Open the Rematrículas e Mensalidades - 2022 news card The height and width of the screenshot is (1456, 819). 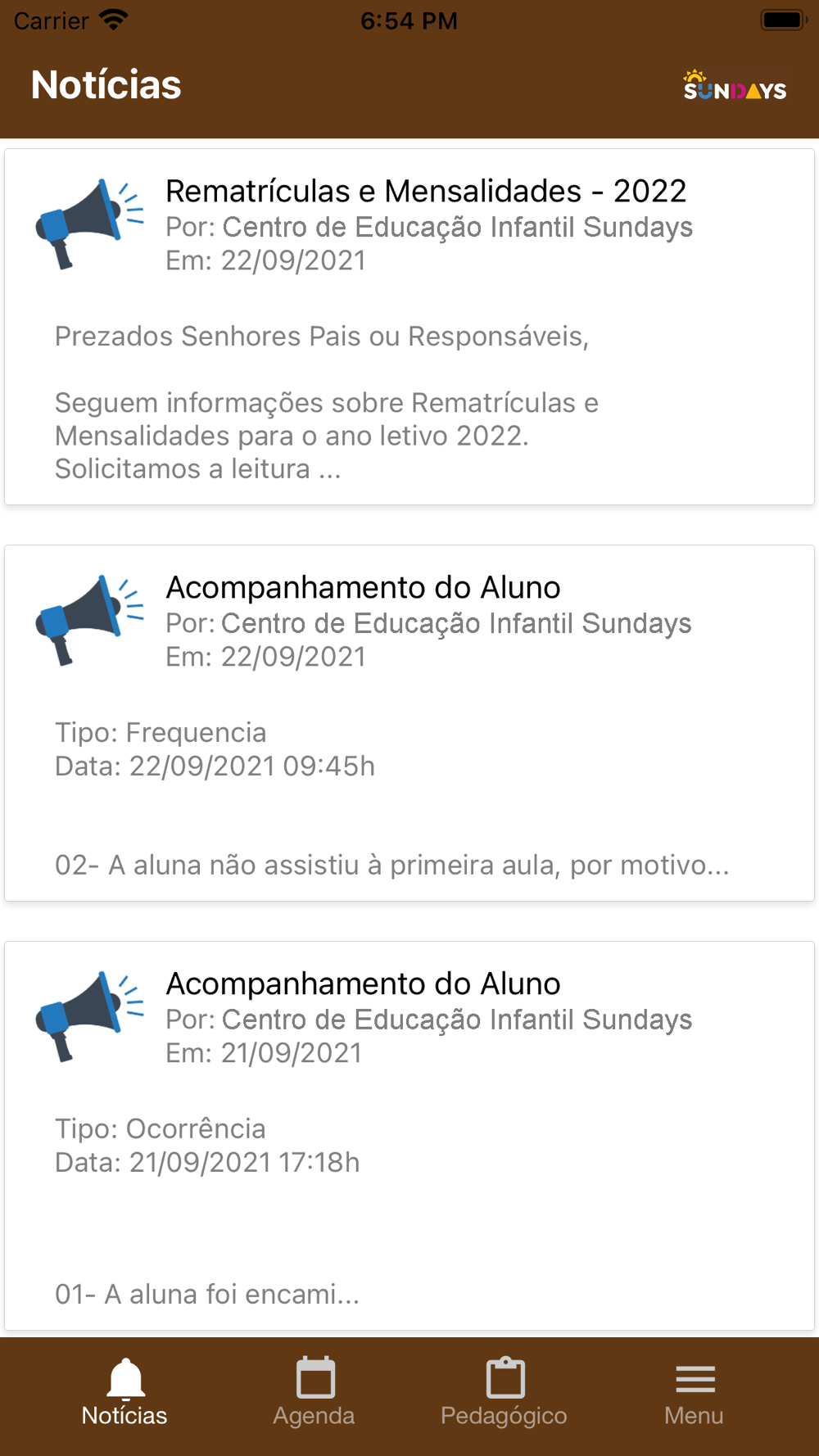(409, 327)
